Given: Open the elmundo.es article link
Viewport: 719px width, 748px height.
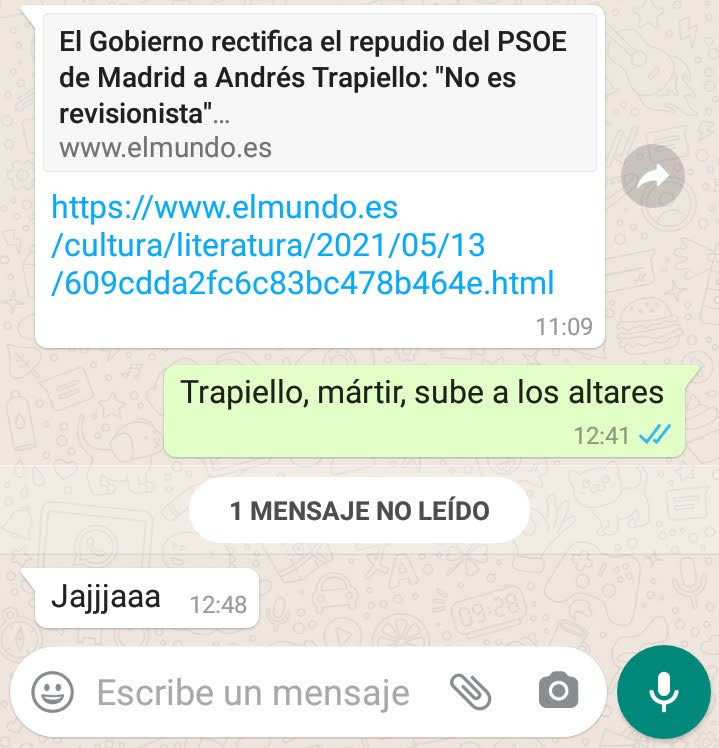Looking at the screenshot, I should pyautogui.click(x=302, y=246).
